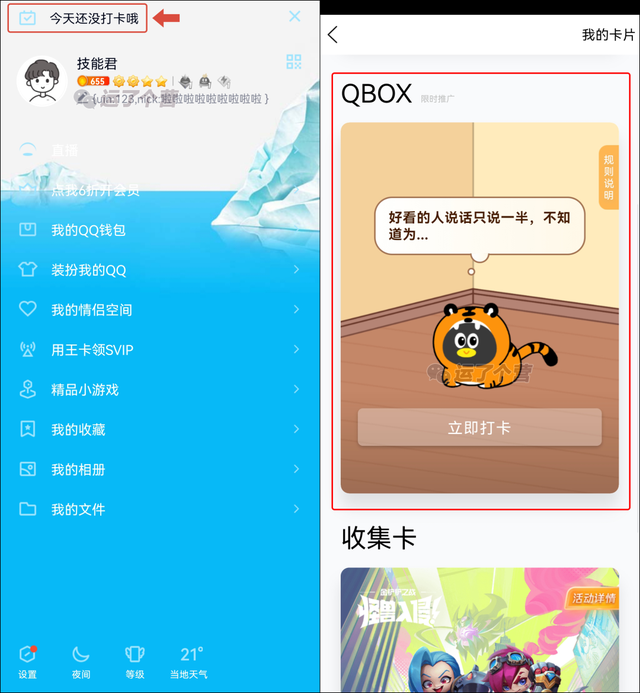Open my QR code icon
This screenshot has width=640, height=693.
[293, 62]
